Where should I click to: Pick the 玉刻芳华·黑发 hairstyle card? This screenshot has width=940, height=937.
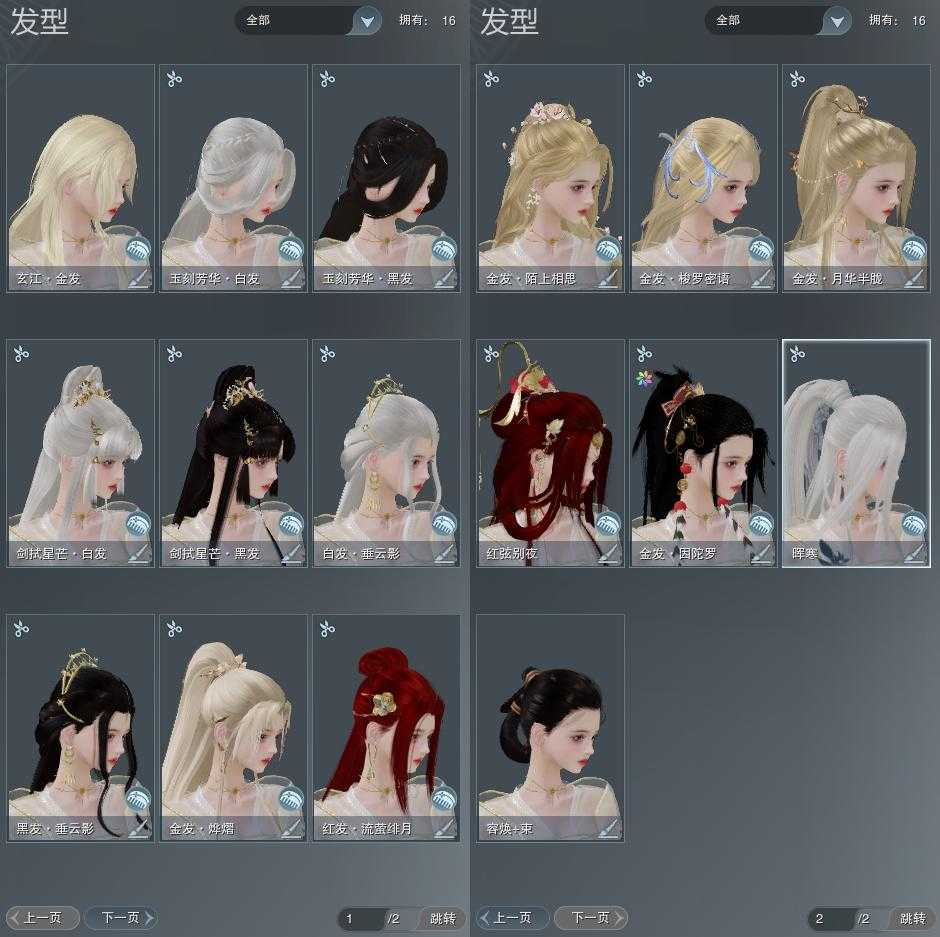tap(387, 178)
